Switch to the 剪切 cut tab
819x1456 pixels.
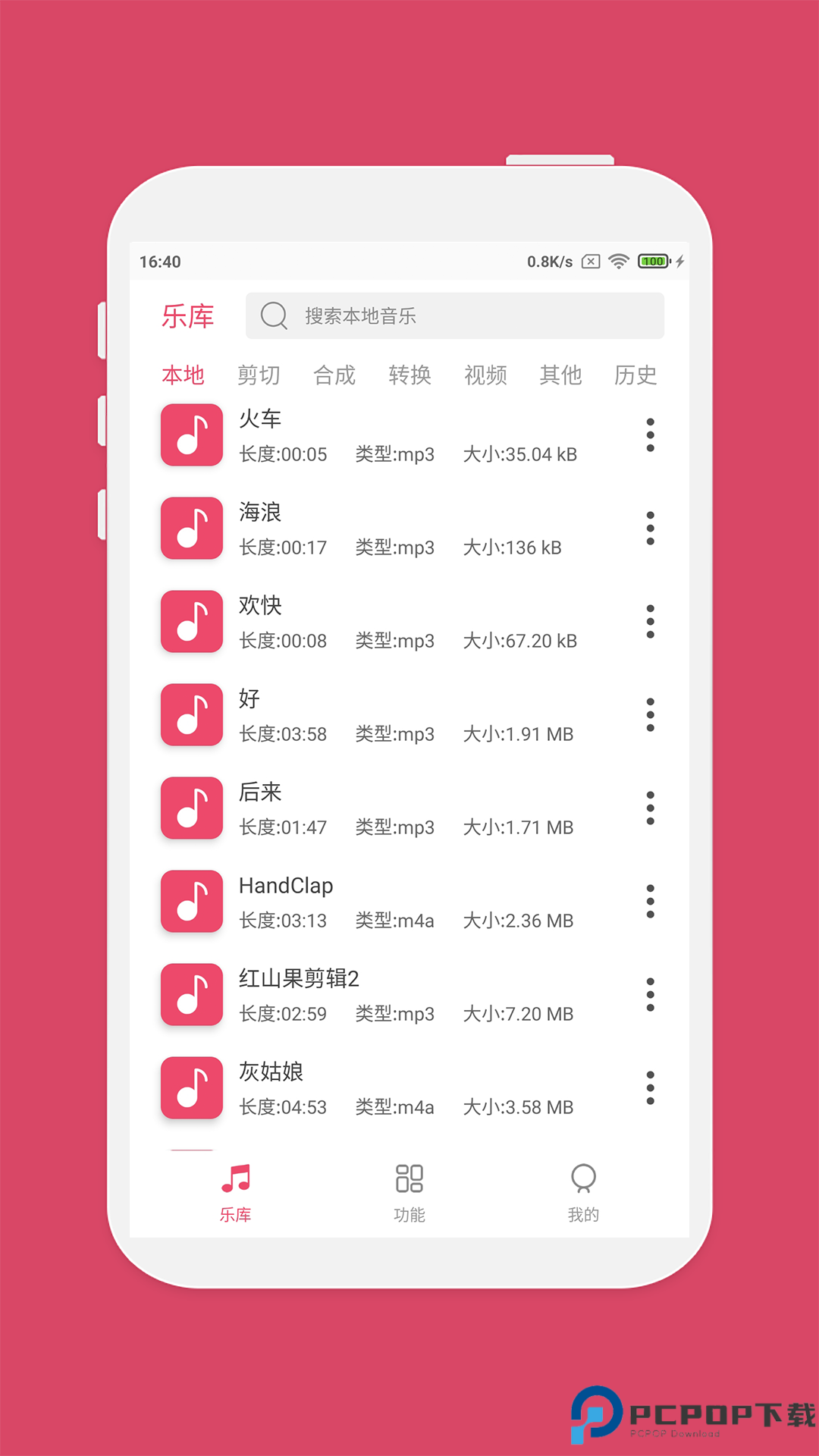[258, 375]
